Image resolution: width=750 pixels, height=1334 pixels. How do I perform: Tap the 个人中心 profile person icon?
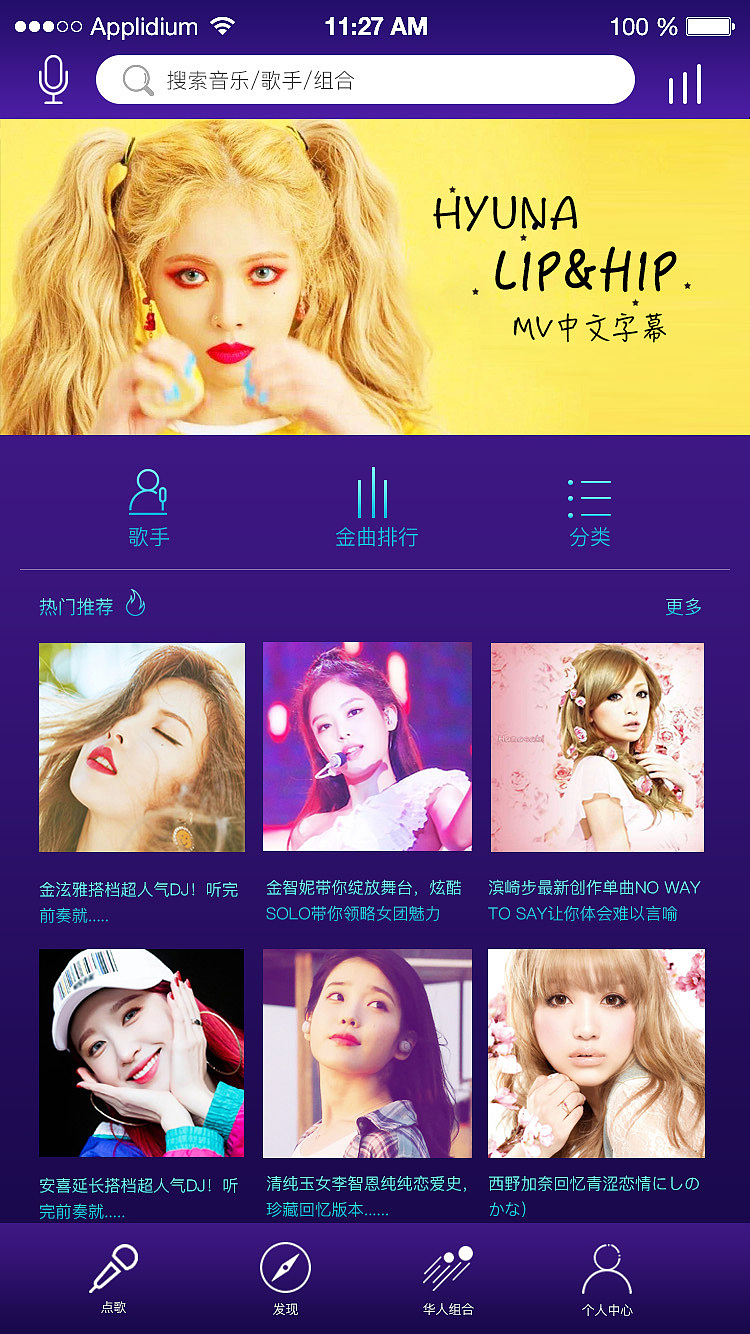coord(607,1268)
